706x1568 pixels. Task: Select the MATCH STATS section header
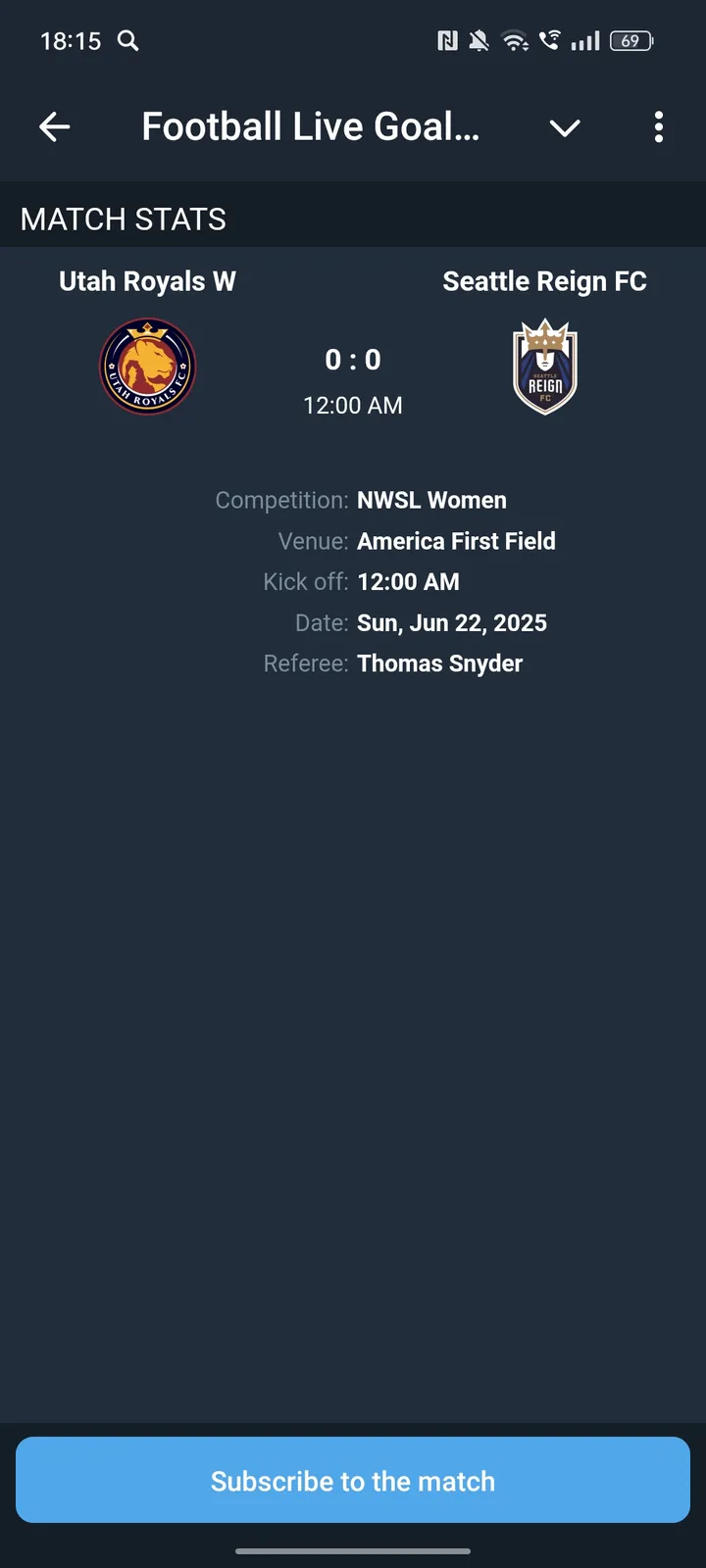[122, 218]
